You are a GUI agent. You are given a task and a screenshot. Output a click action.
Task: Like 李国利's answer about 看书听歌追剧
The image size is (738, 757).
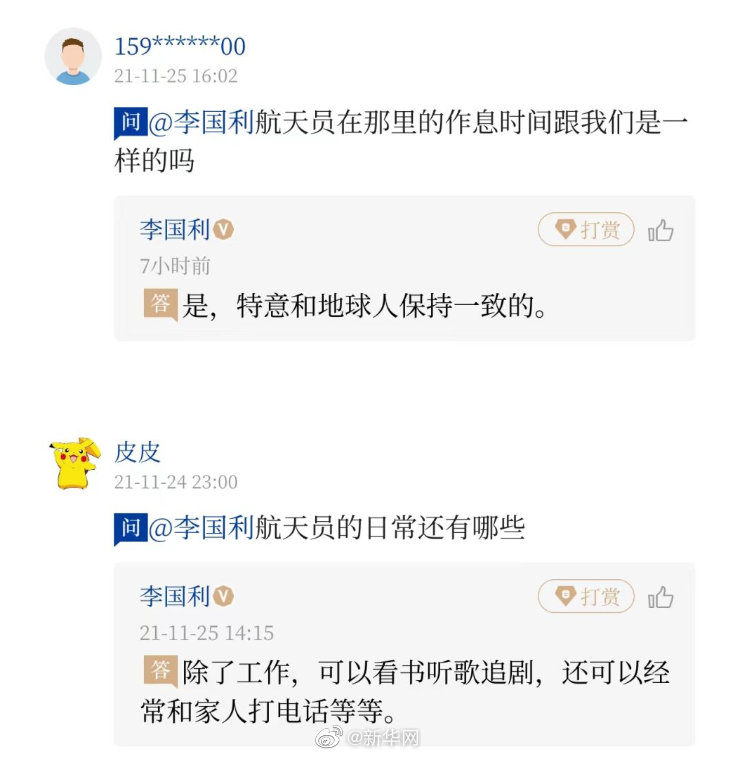coord(660,598)
